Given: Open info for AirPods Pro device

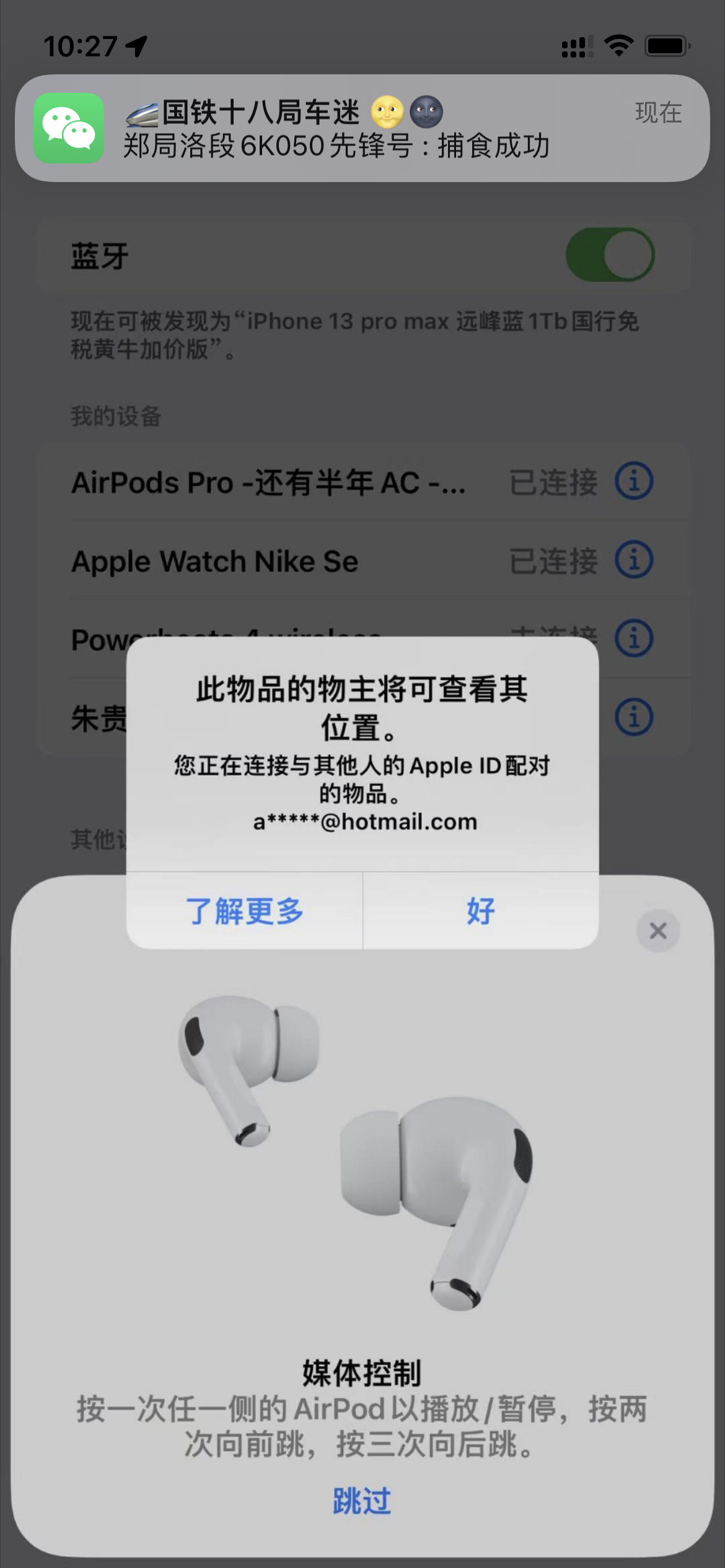Looking at the screenshot, I should tap(633, 481).
